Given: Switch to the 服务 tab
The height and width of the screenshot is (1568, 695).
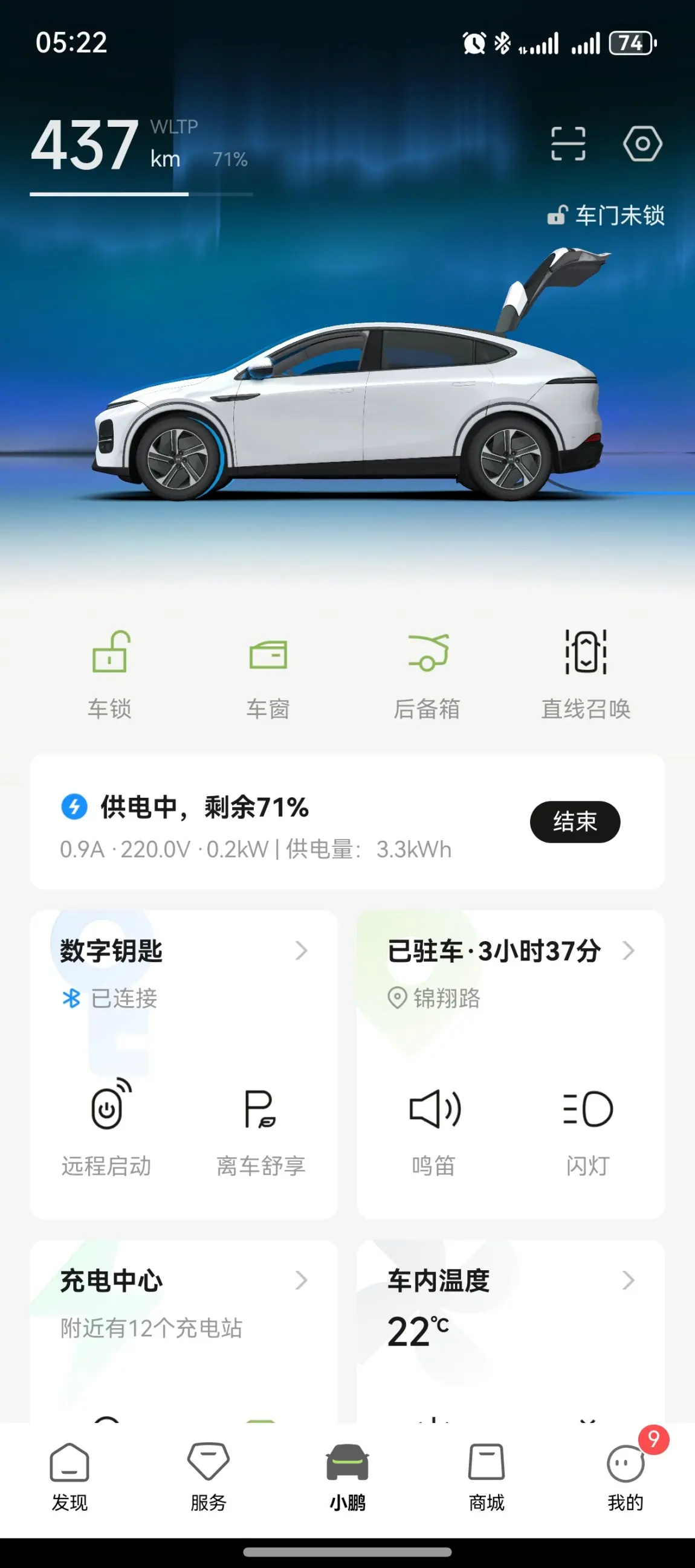Looking at the screenshot, I should (208, 1477).
